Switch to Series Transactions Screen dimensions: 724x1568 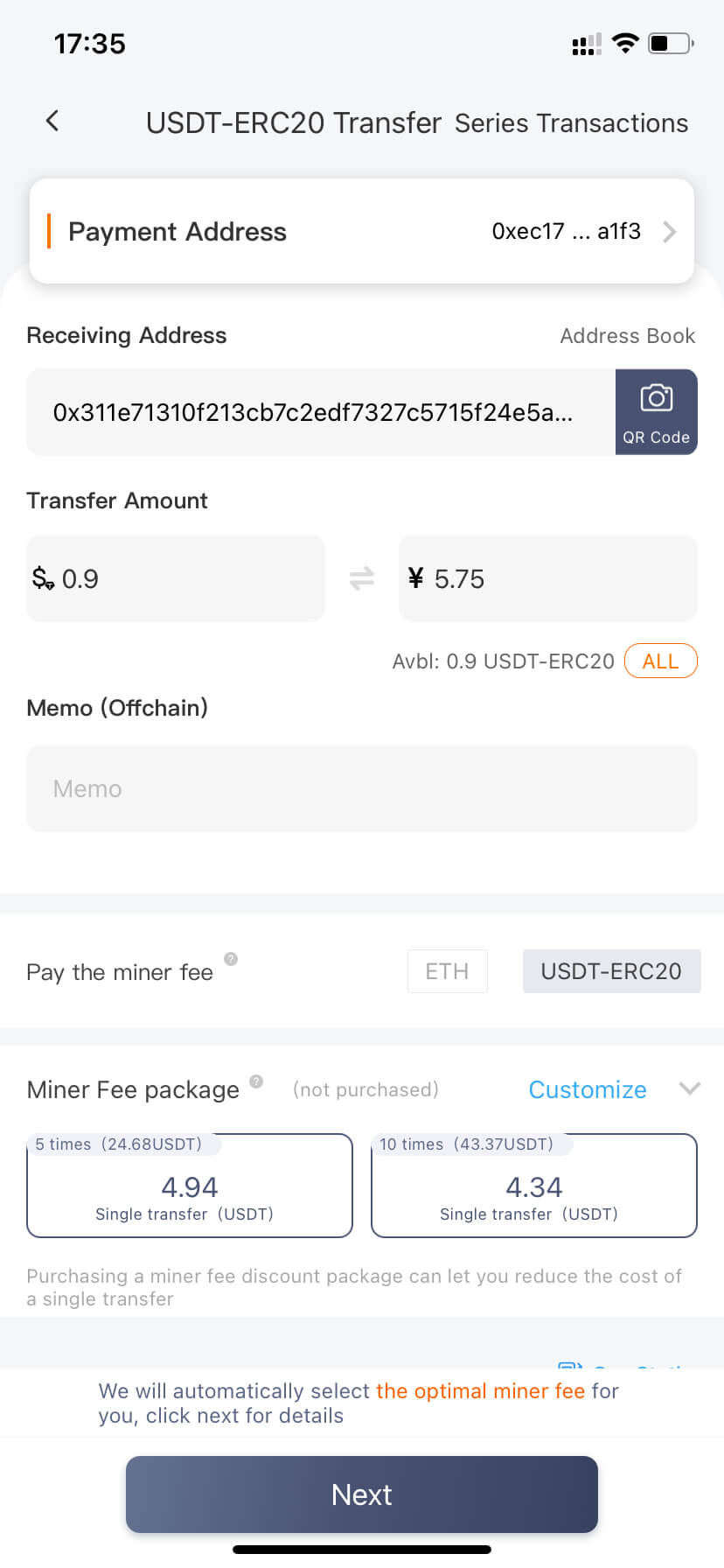tap(570, 122)
